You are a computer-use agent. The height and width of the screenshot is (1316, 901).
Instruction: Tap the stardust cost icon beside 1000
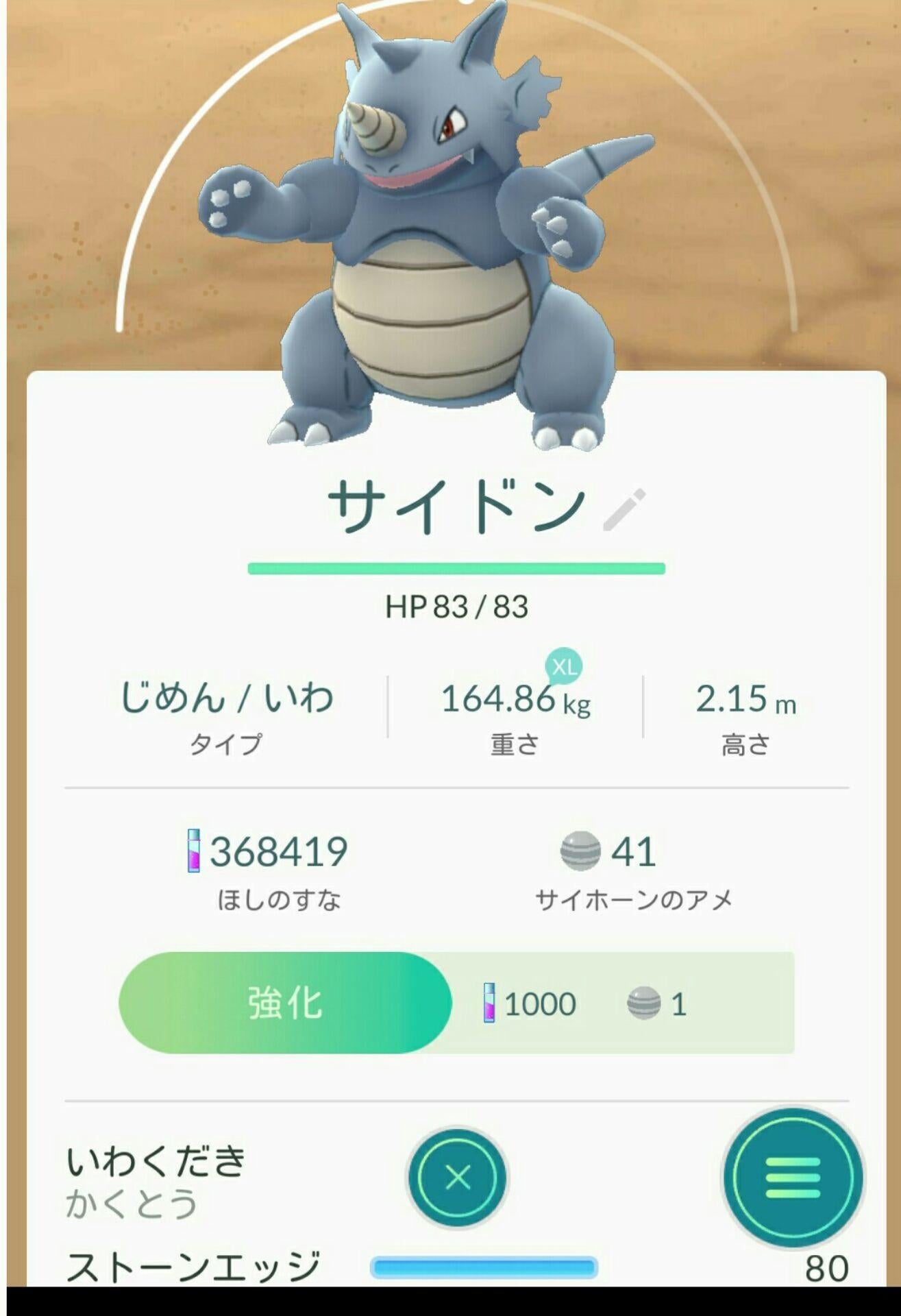point(491,1002)
